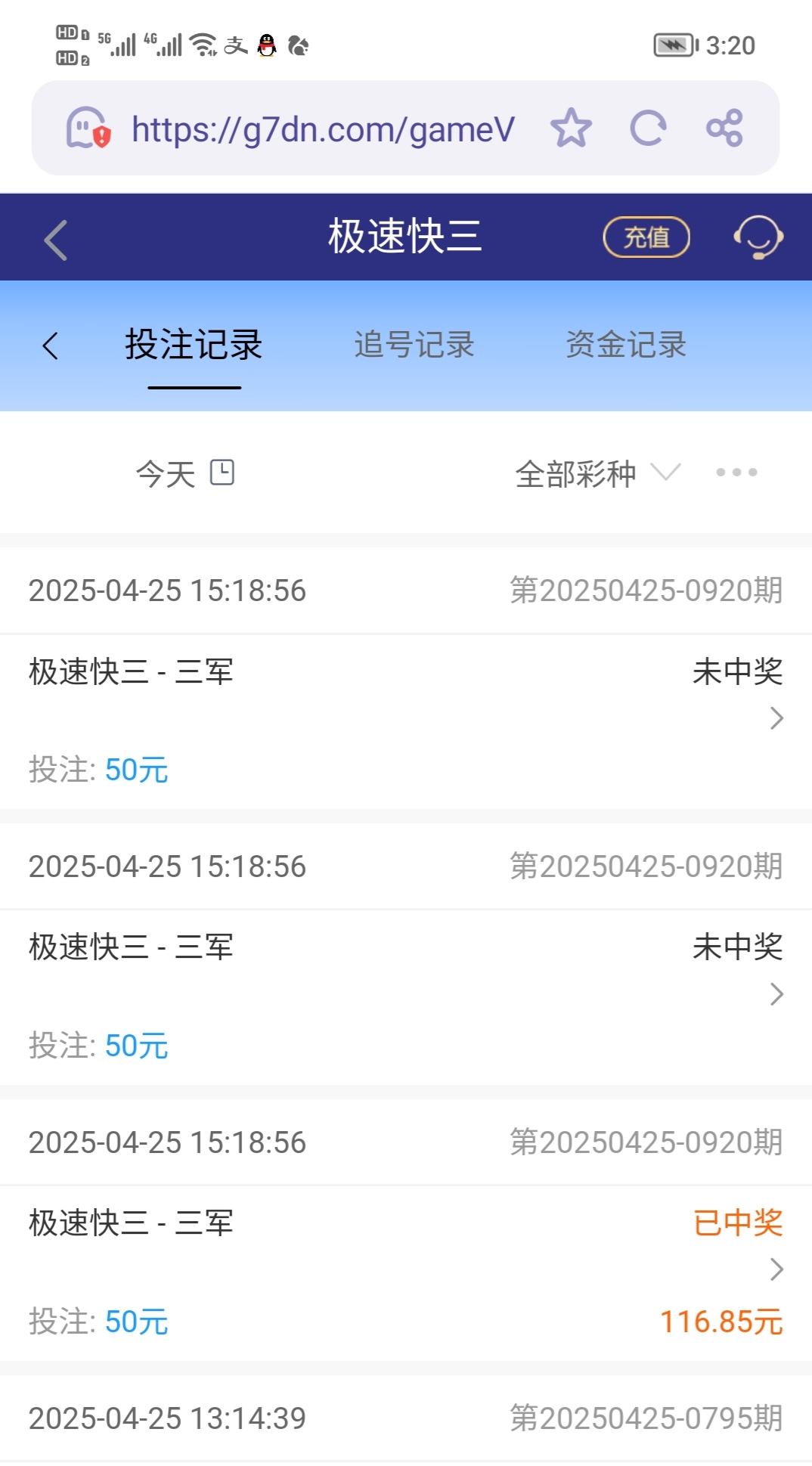Image resolution: width=812 pixels, height=1466 pixels.
Task: Switch to the 资金记录 tab
Action: click(x=625, y=345)
